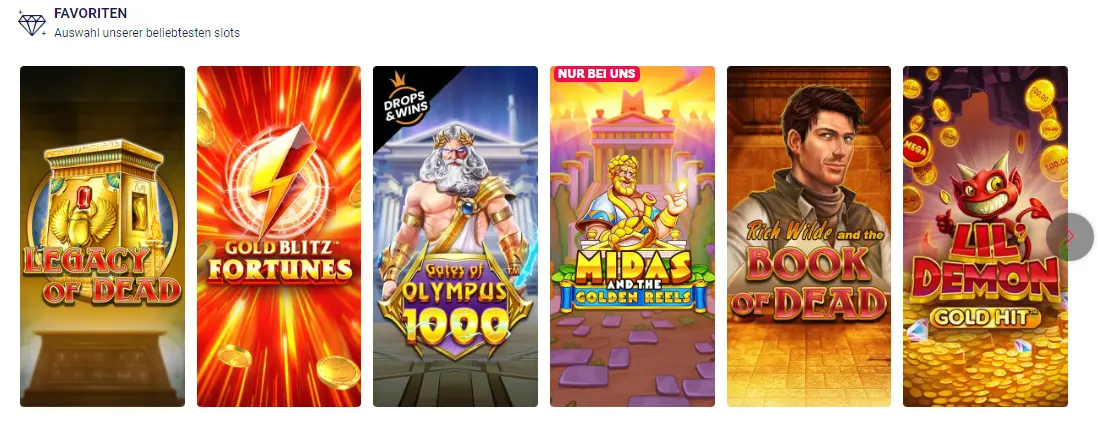Open Midas and the Golden Reels
1101x426 pixels.
[x=632, y=236]
